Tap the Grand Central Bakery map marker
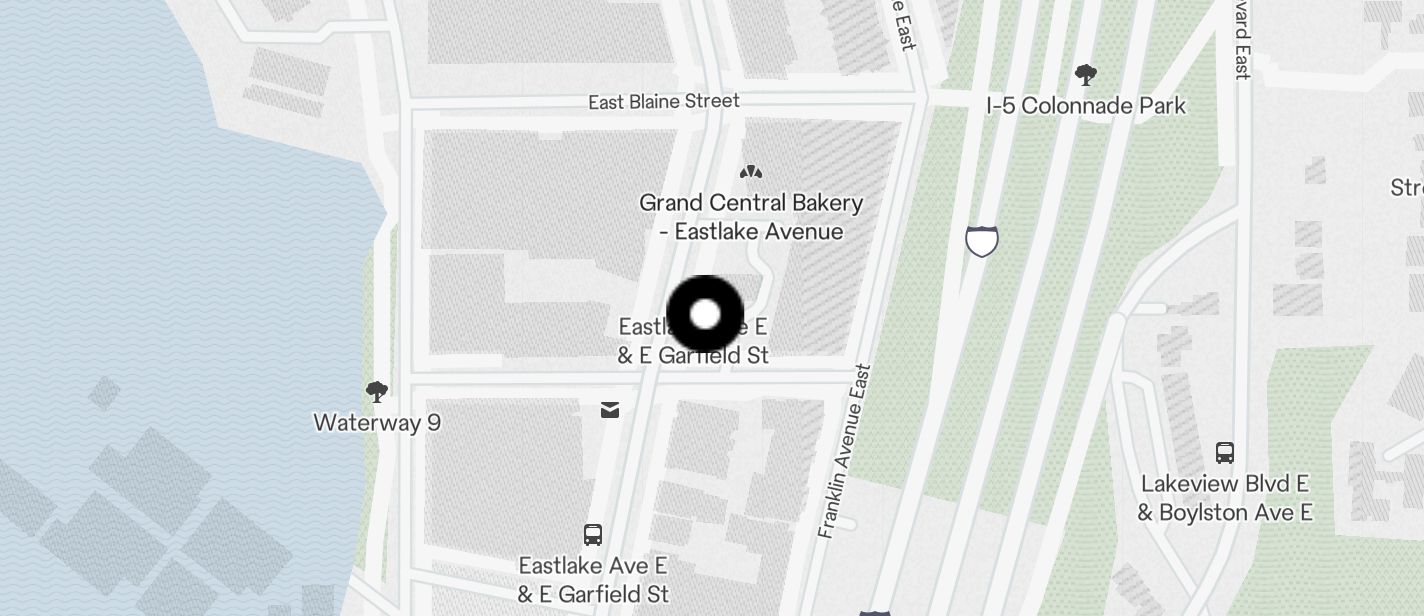This screenshot has width=1424, height=616. [751, 173]
